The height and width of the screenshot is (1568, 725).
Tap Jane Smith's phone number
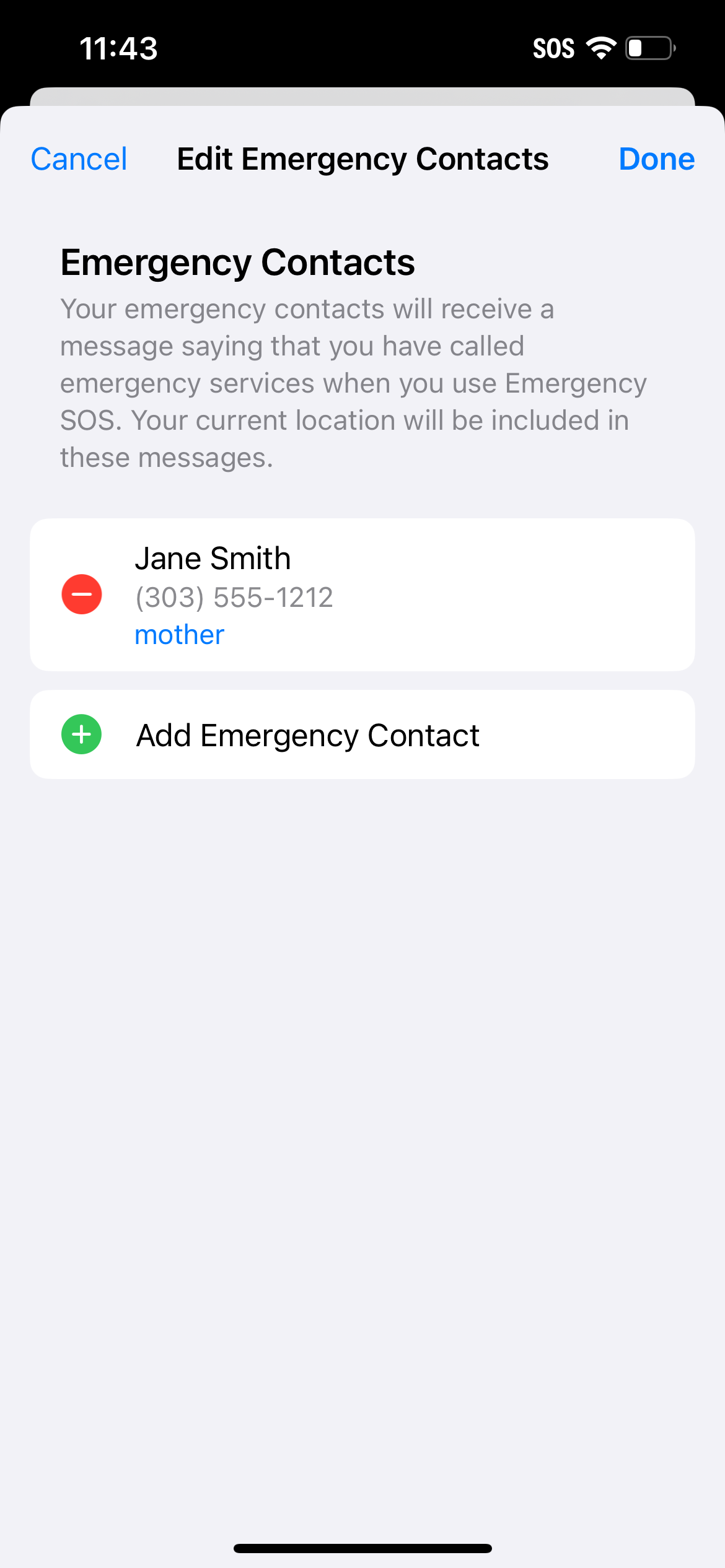[x=234, y=596]
